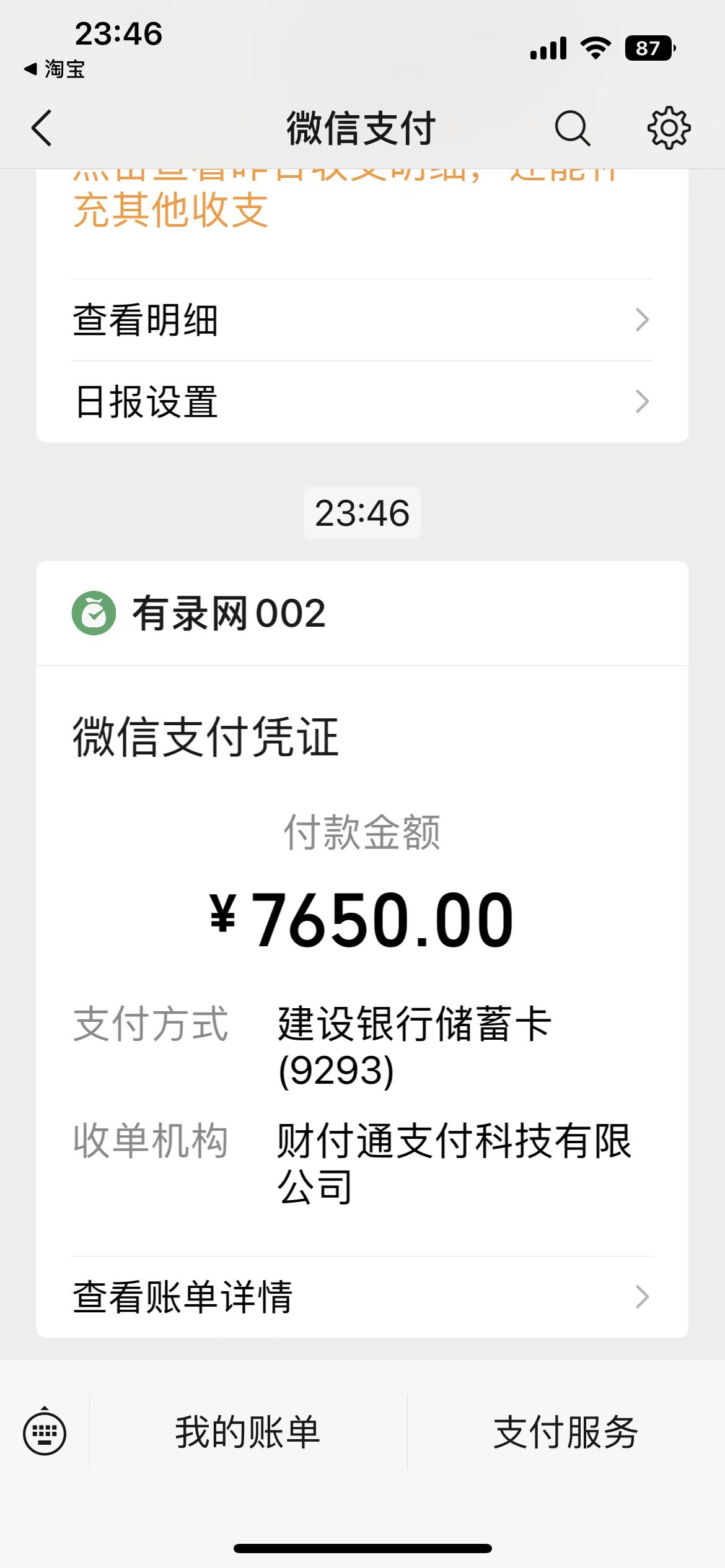The image size is (725, 1568).
Task: Return to 淘宝 app
Action: tap(55, 69)
